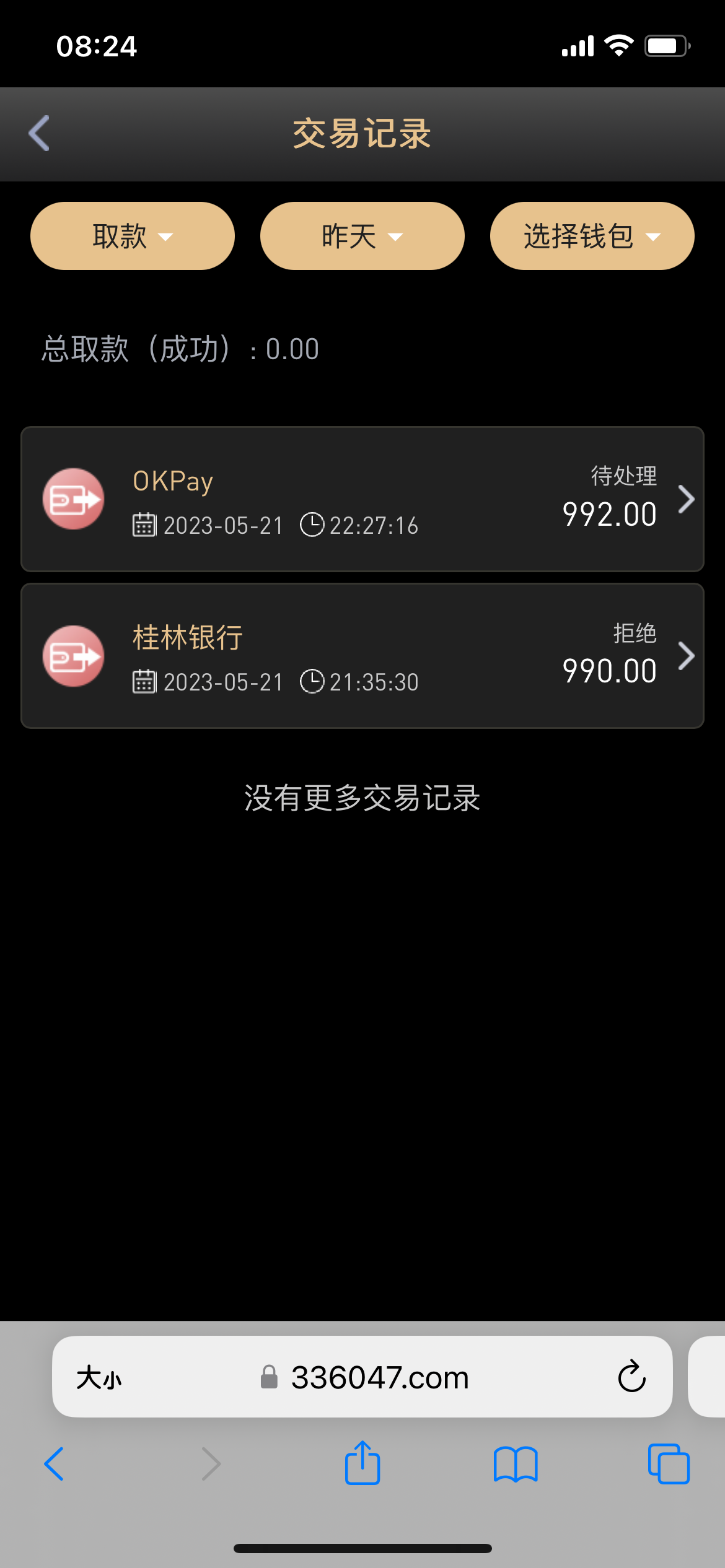Tap the 大小 text size button
This screenshot has height=1568, width=725.
[99, 1378]
